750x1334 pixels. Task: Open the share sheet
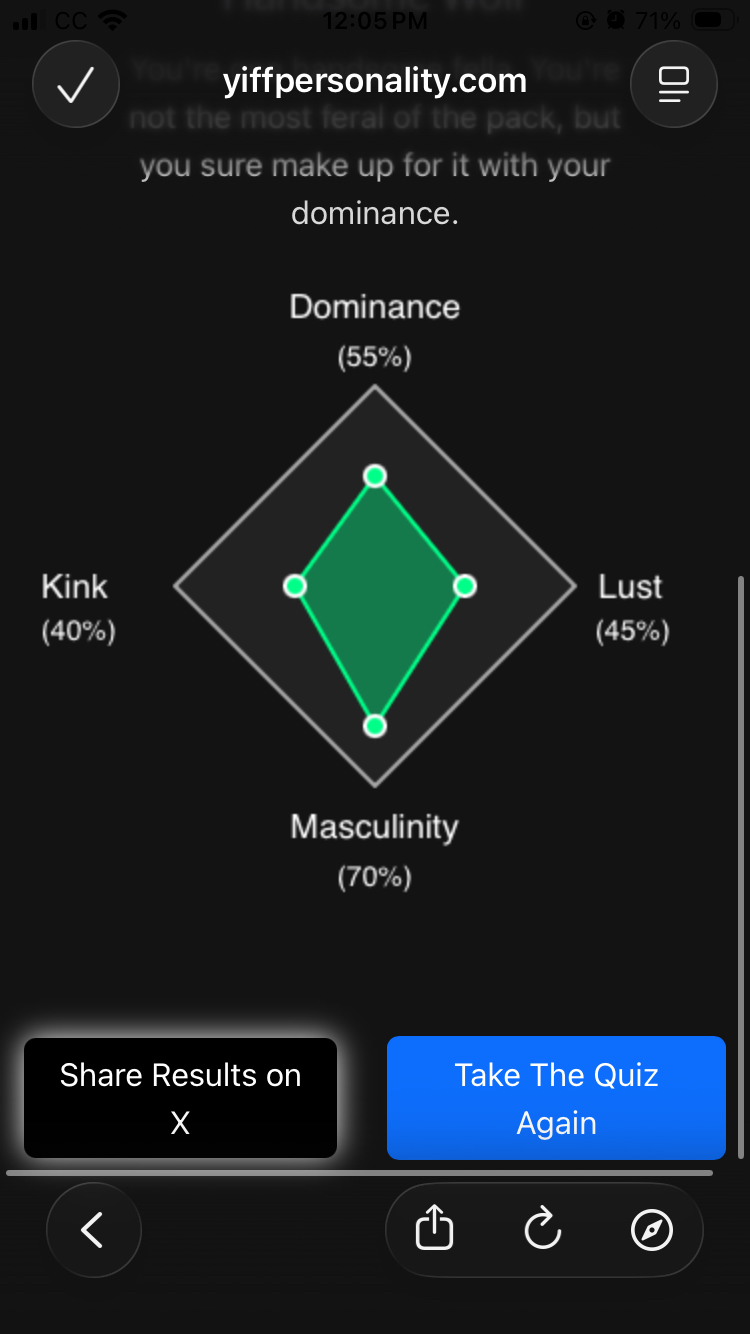[434, 1229]
